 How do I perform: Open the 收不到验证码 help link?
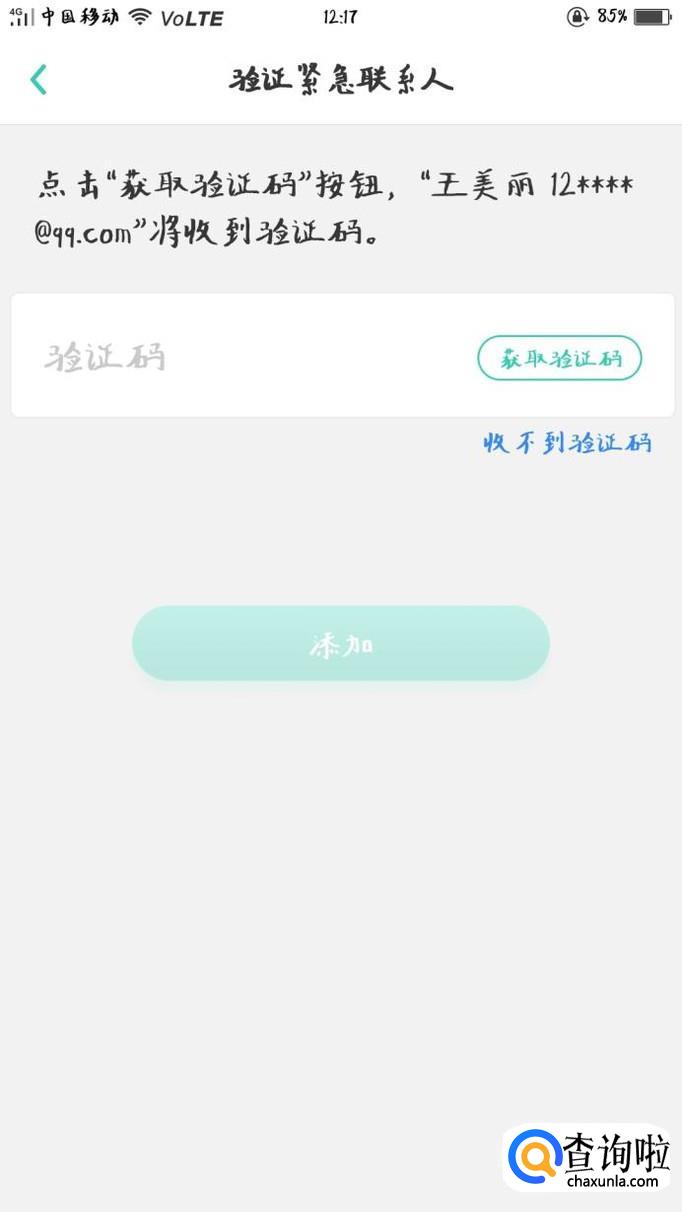(567, 443)
